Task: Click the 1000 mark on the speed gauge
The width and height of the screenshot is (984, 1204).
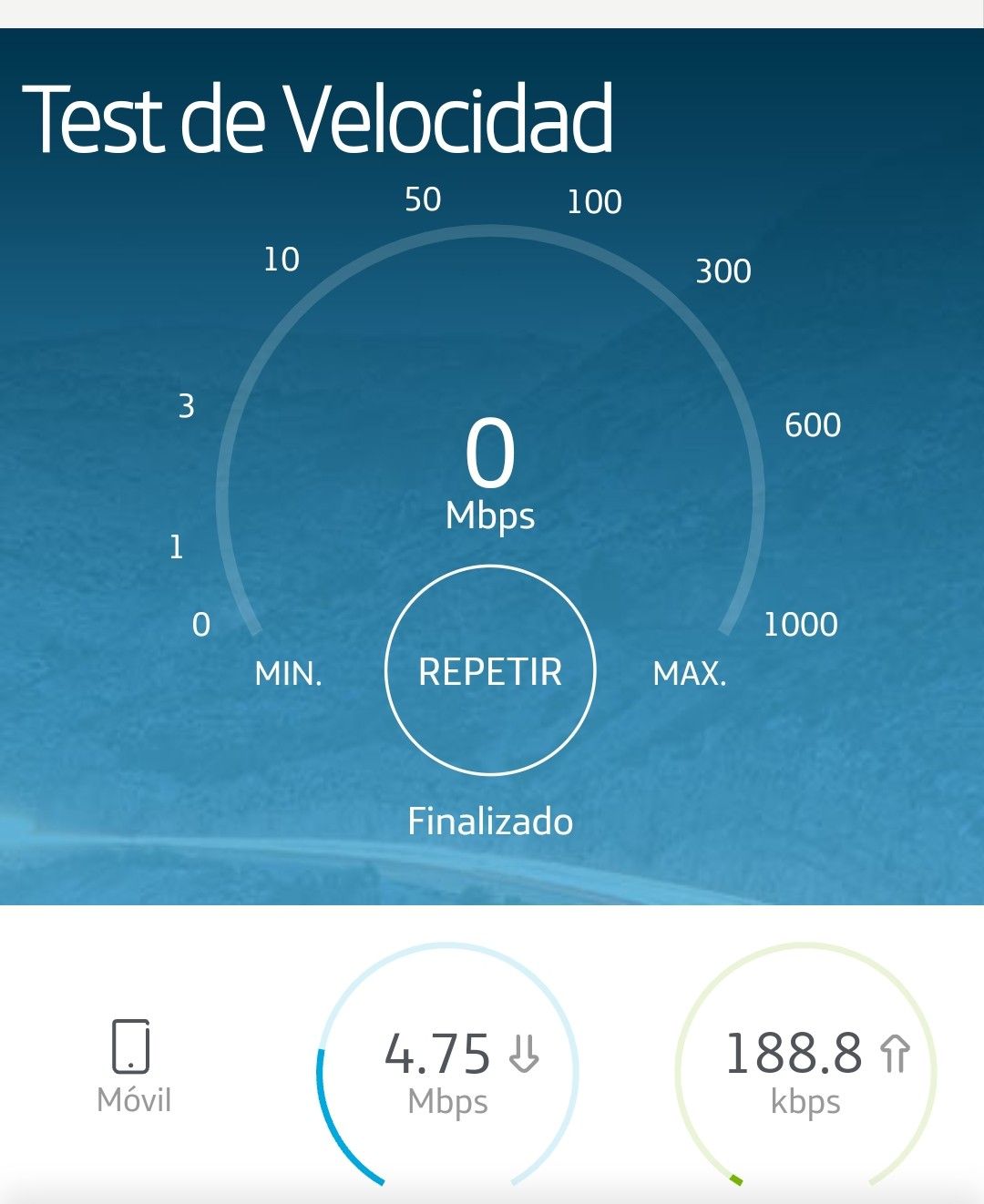Action: (x=799, y=626)
